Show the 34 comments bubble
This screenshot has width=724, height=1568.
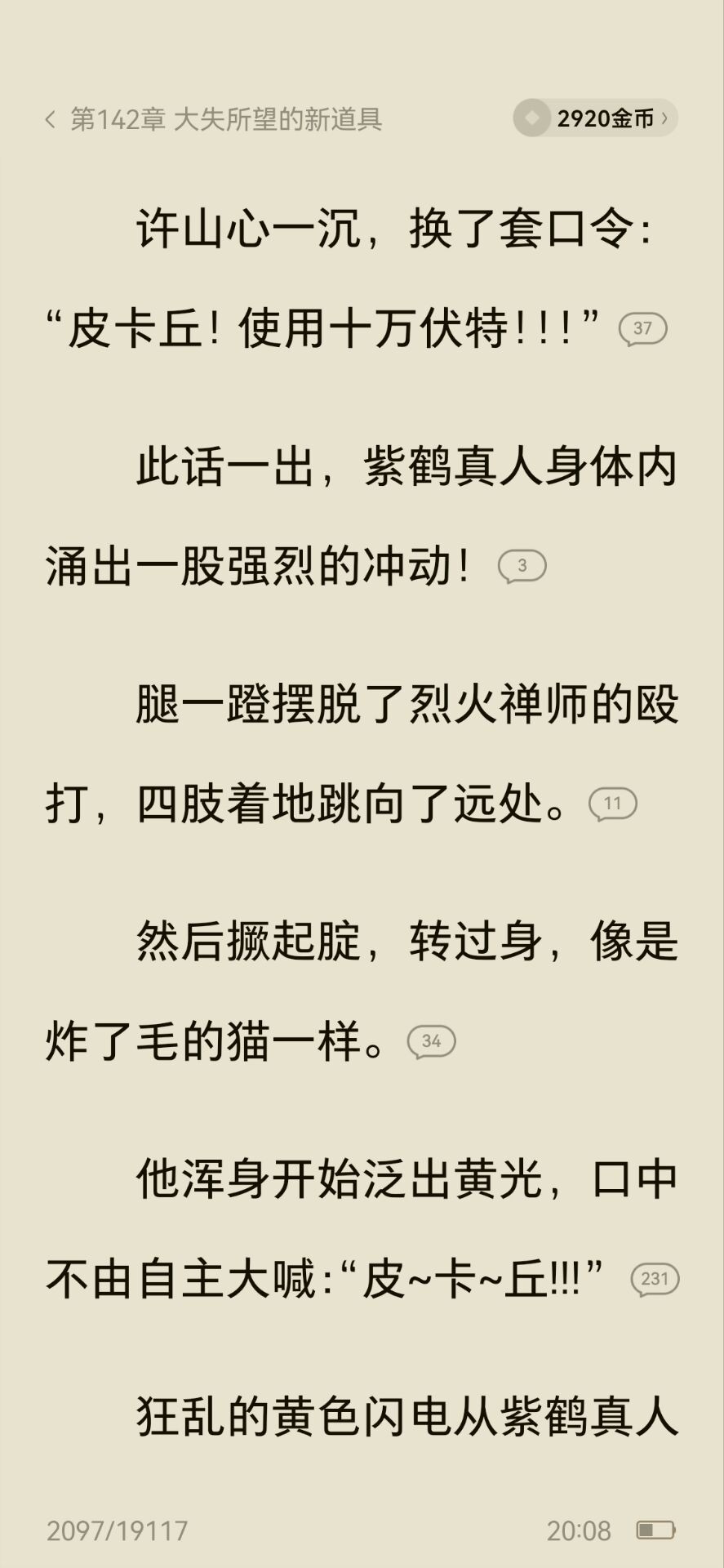(x=431, y=1041)
